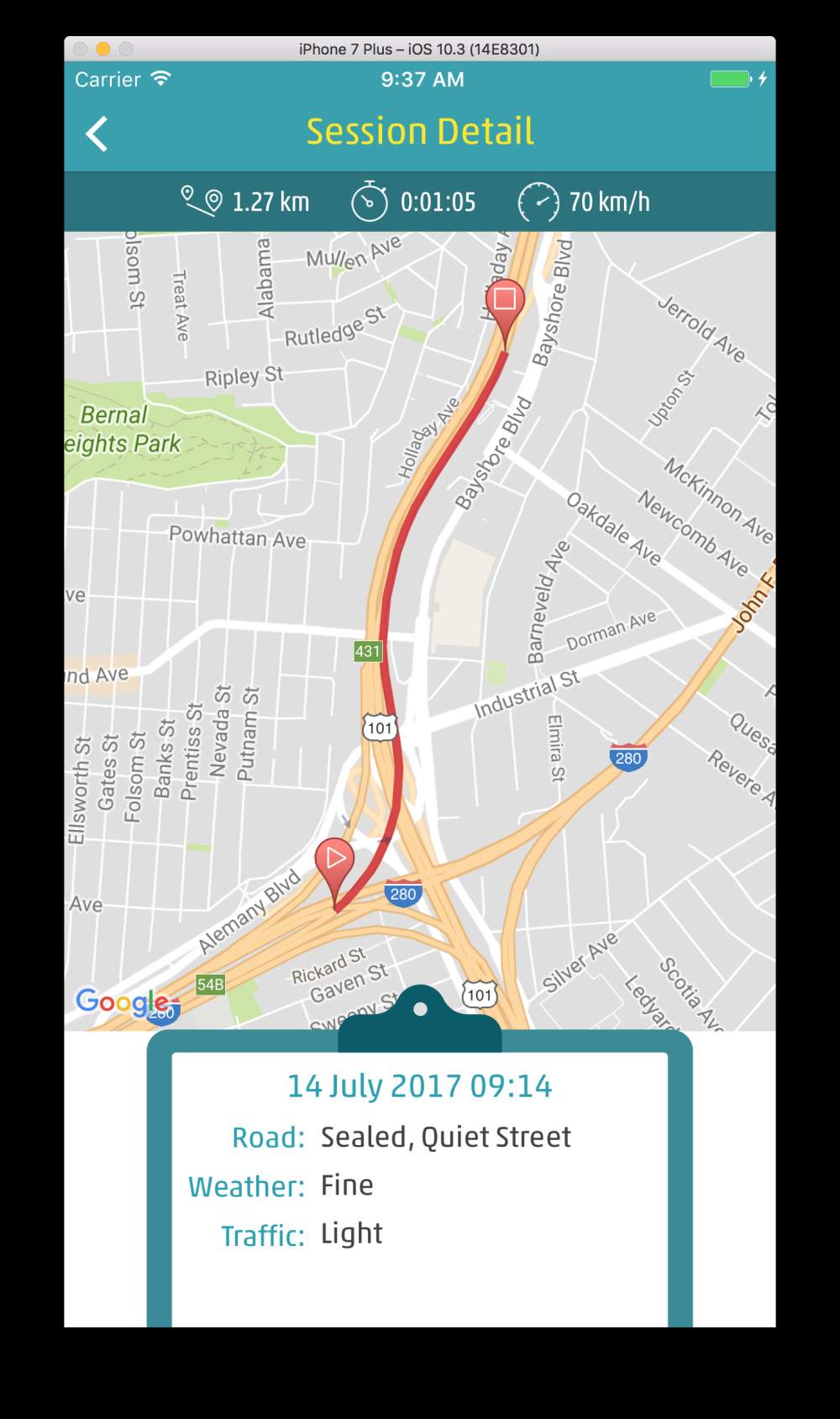The width and height of the screenshot is (840, 1419).
Task: Go back from Session Detail
Action: (x=97, y=134)
